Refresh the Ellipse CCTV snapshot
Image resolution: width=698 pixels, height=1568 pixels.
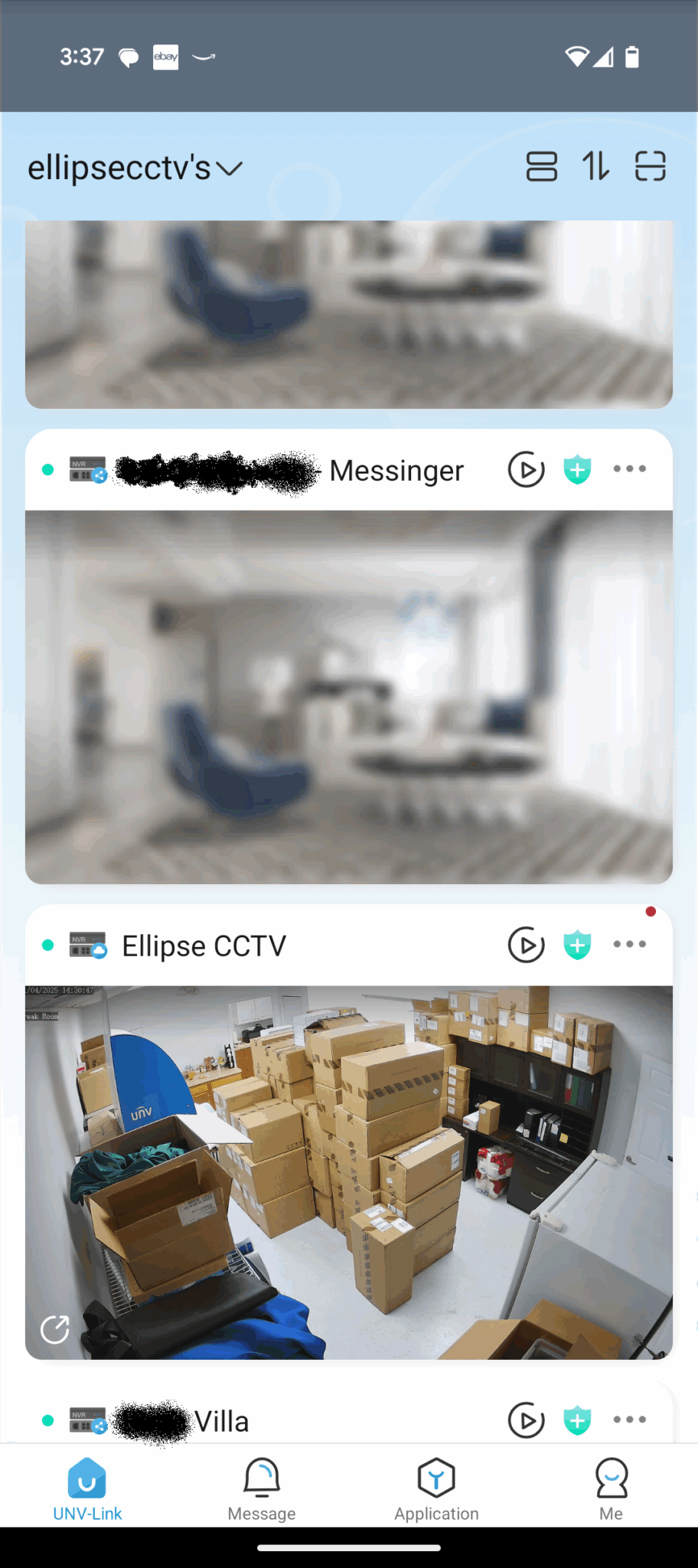55,1330
